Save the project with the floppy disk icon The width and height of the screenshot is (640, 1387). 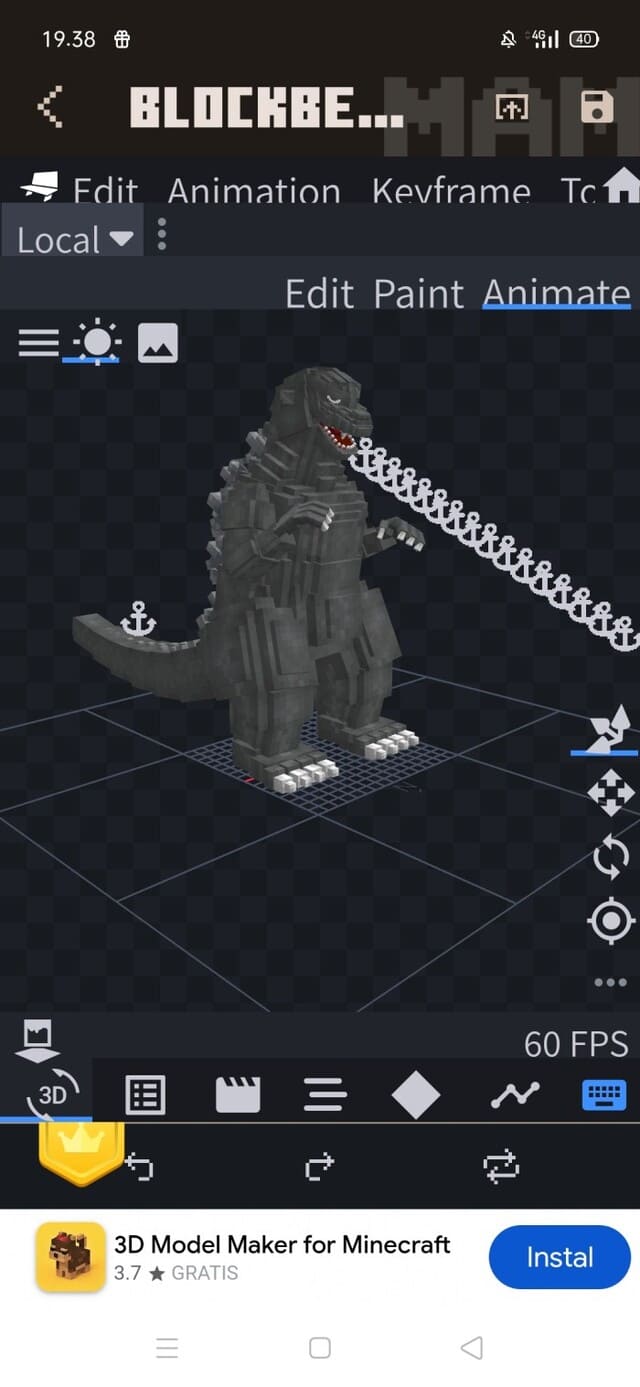click(597, 107)
